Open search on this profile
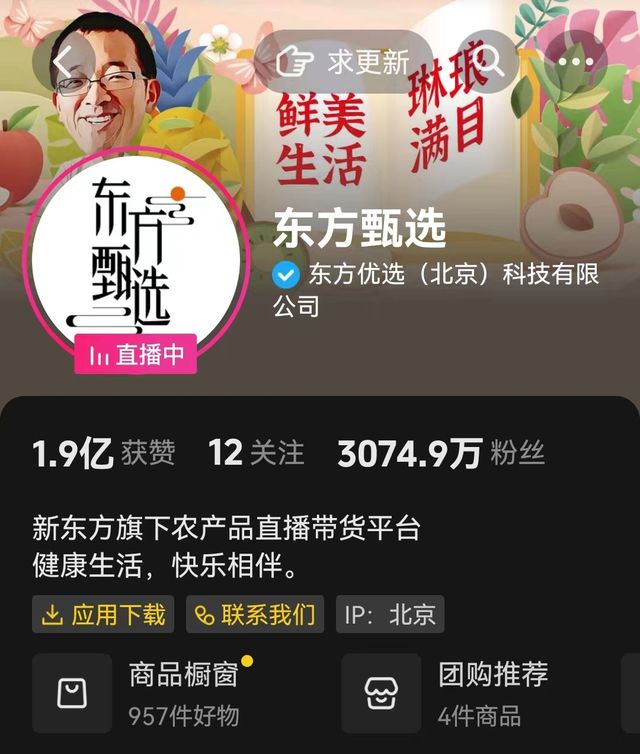The image size is (640, 754). (490, 61)
